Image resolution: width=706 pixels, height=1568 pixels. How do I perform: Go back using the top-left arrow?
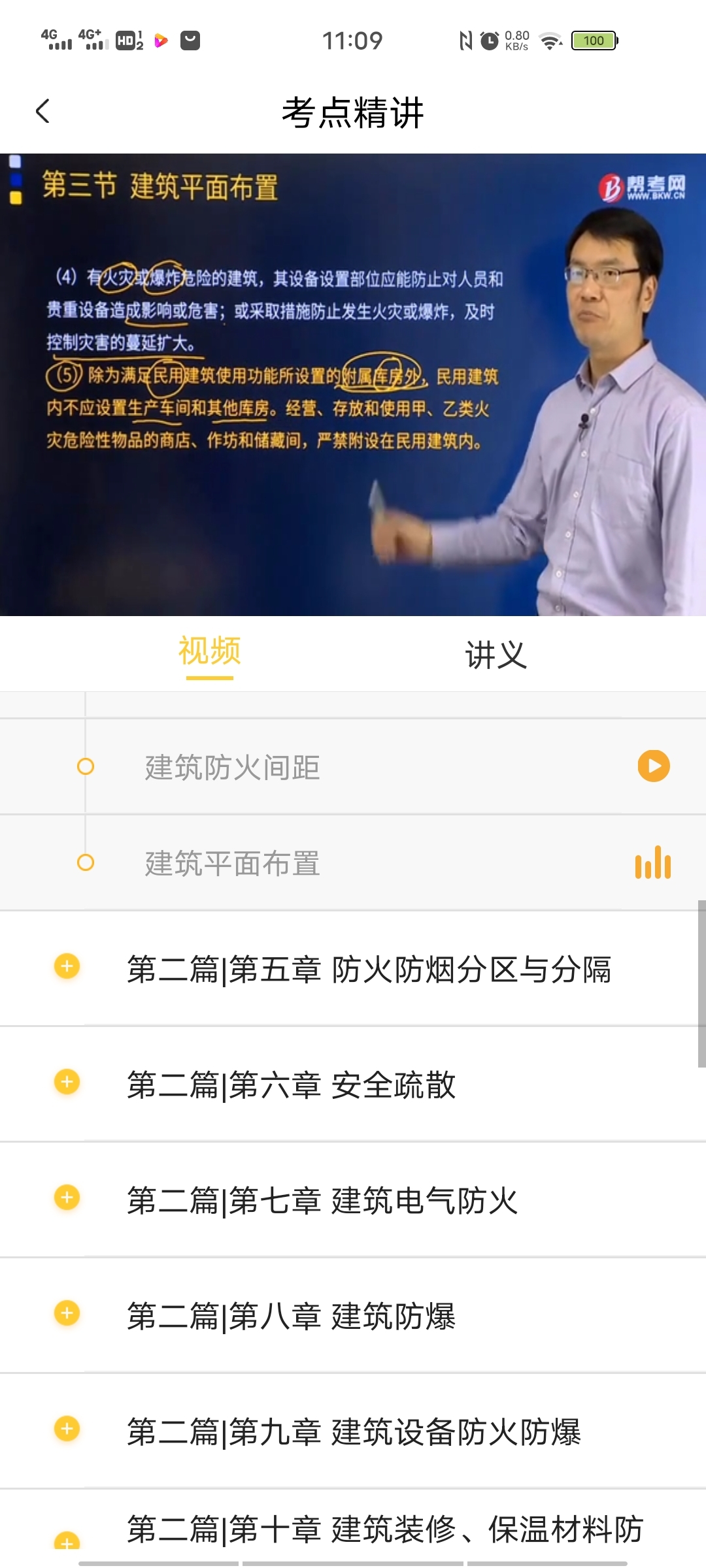[43, 111]
